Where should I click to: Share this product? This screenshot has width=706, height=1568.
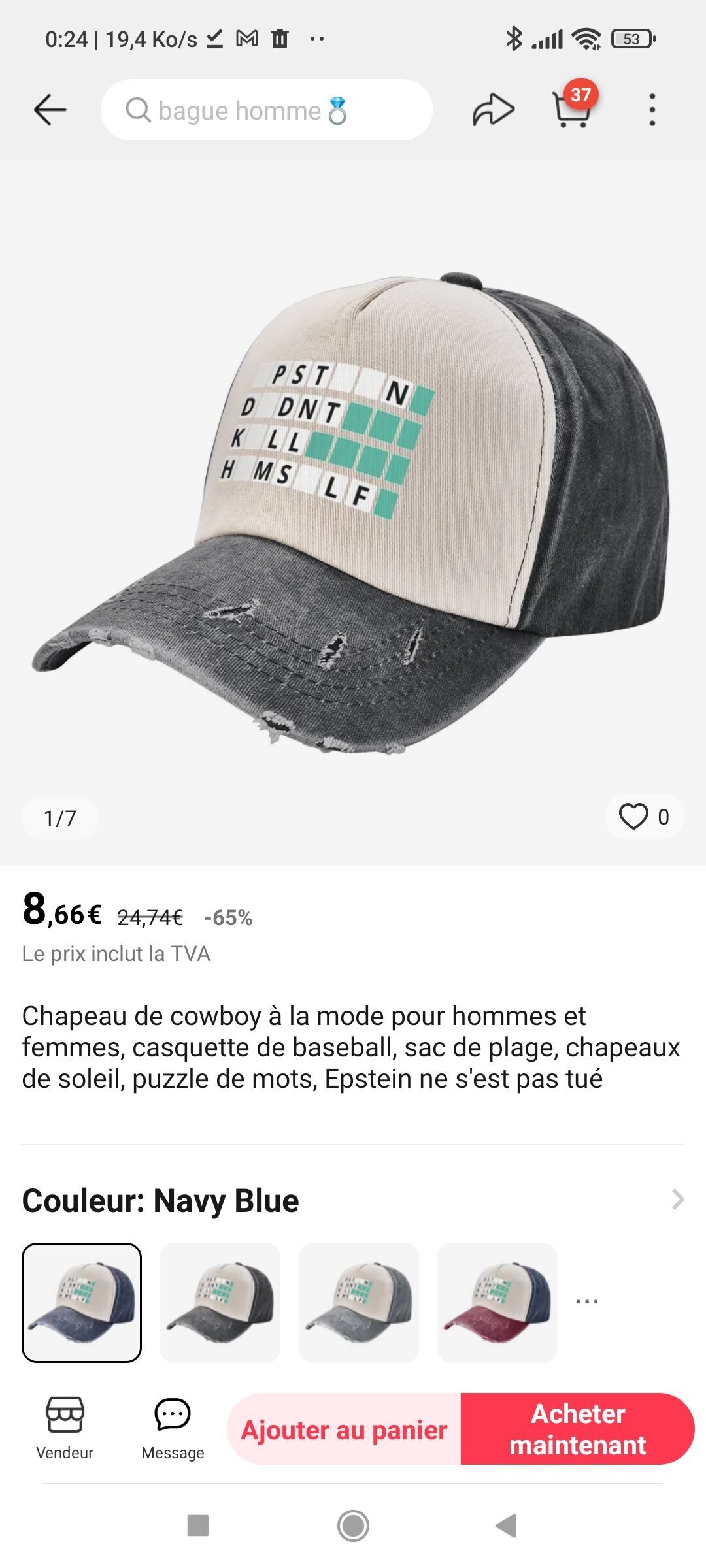click(493, 110)
